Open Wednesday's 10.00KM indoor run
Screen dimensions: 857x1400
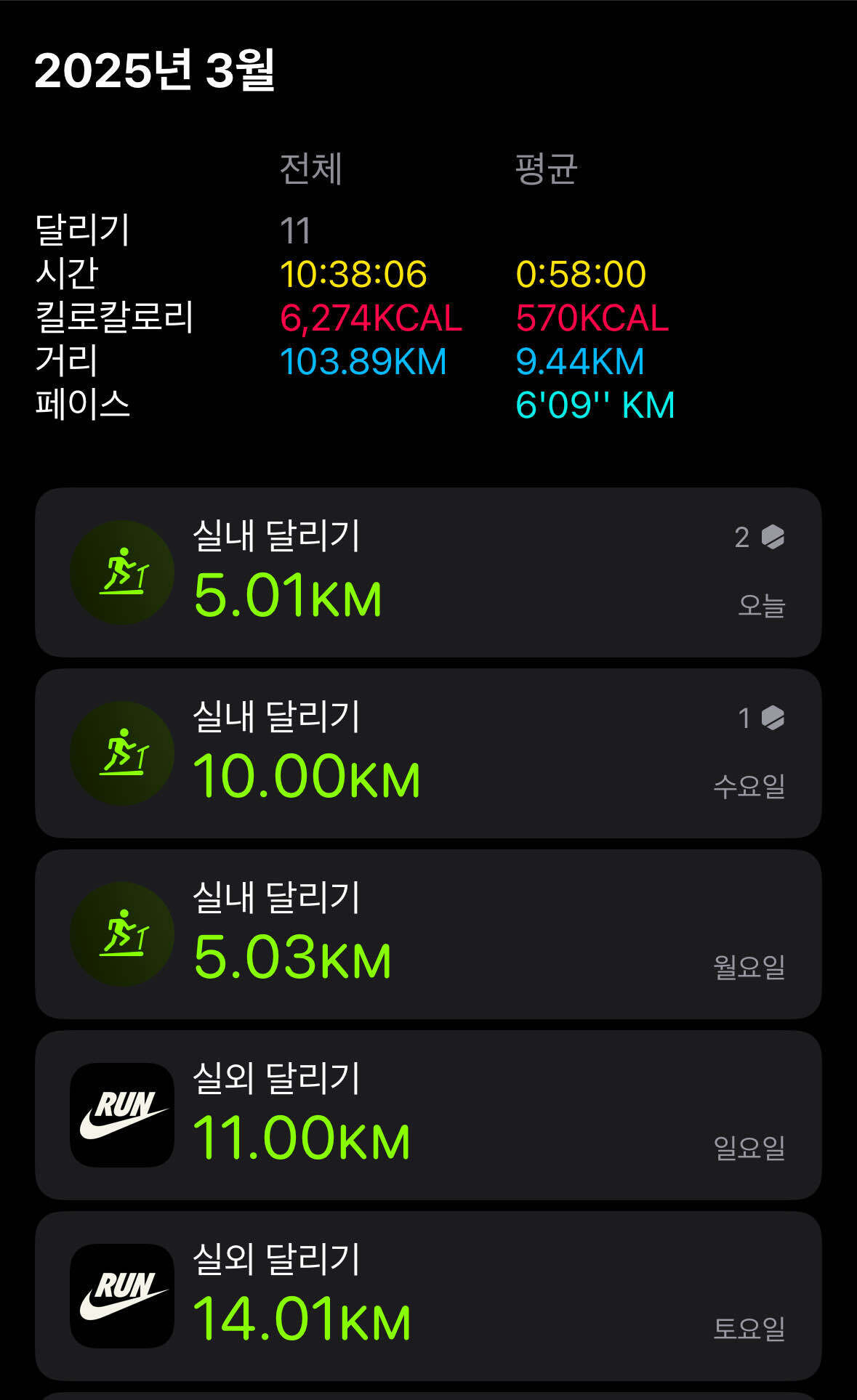[x=428, y=753]
